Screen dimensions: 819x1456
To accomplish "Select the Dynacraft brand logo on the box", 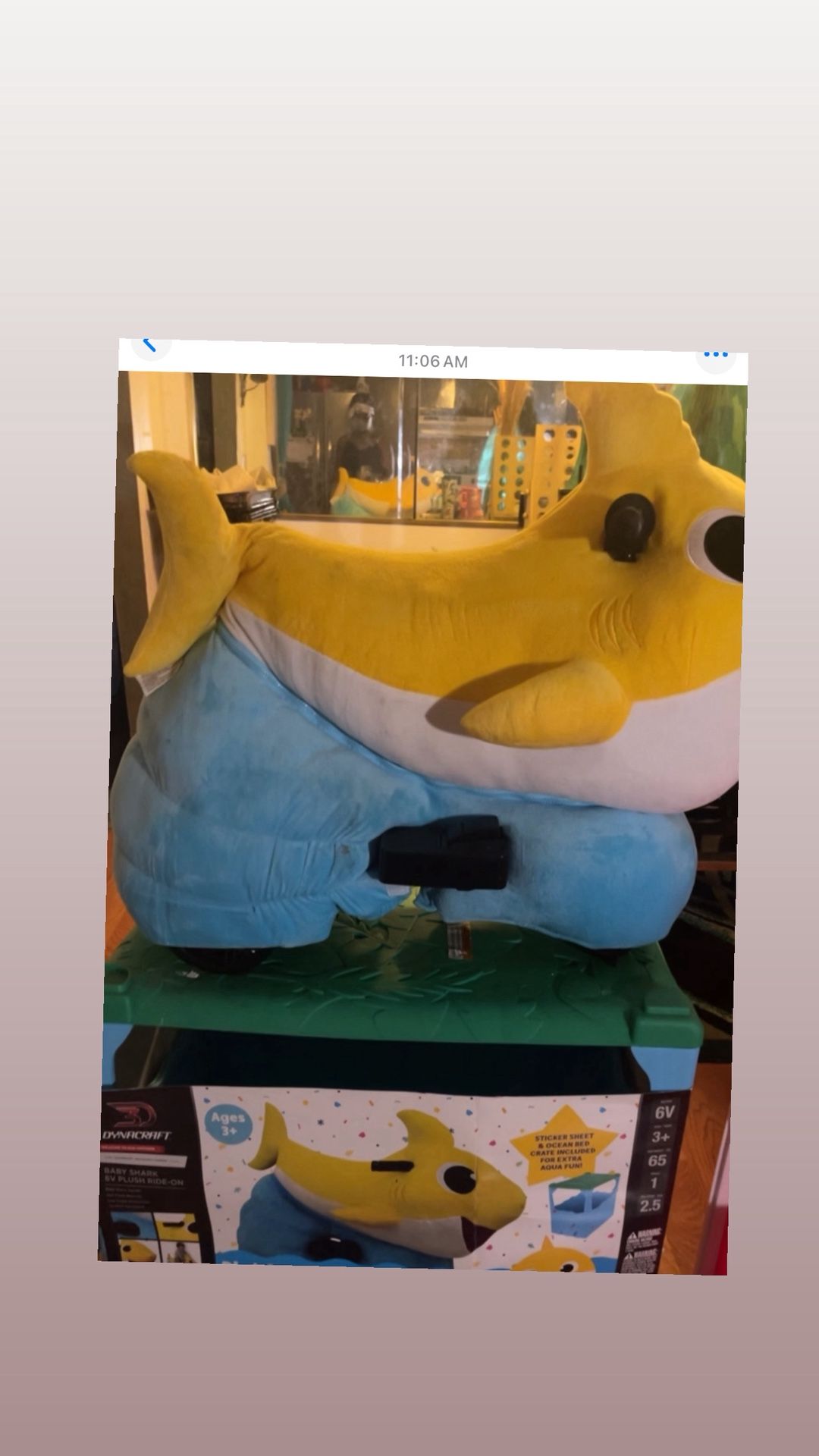I will point(136,1132).
